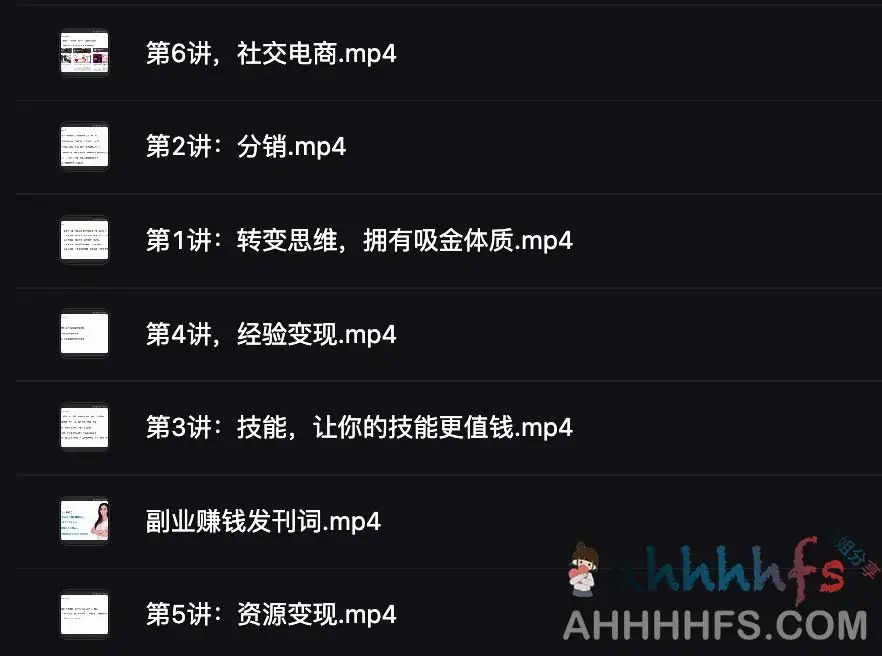Open 第1讲：转变思维，拥有吸金体质.mp4
The height and width of the screenshot is (656, 882).
[359, 241]
